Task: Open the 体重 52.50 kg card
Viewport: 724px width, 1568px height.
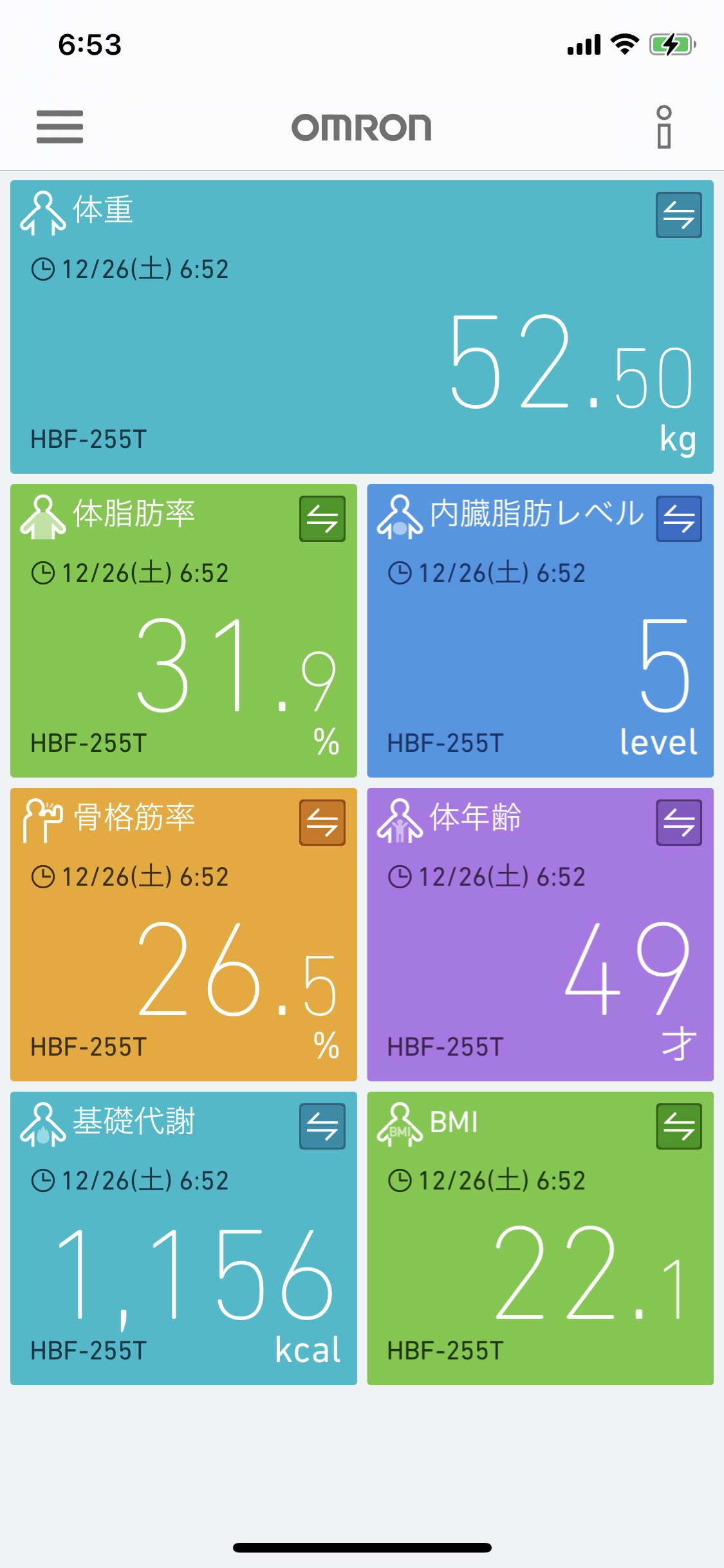Action: pos(362,327)
